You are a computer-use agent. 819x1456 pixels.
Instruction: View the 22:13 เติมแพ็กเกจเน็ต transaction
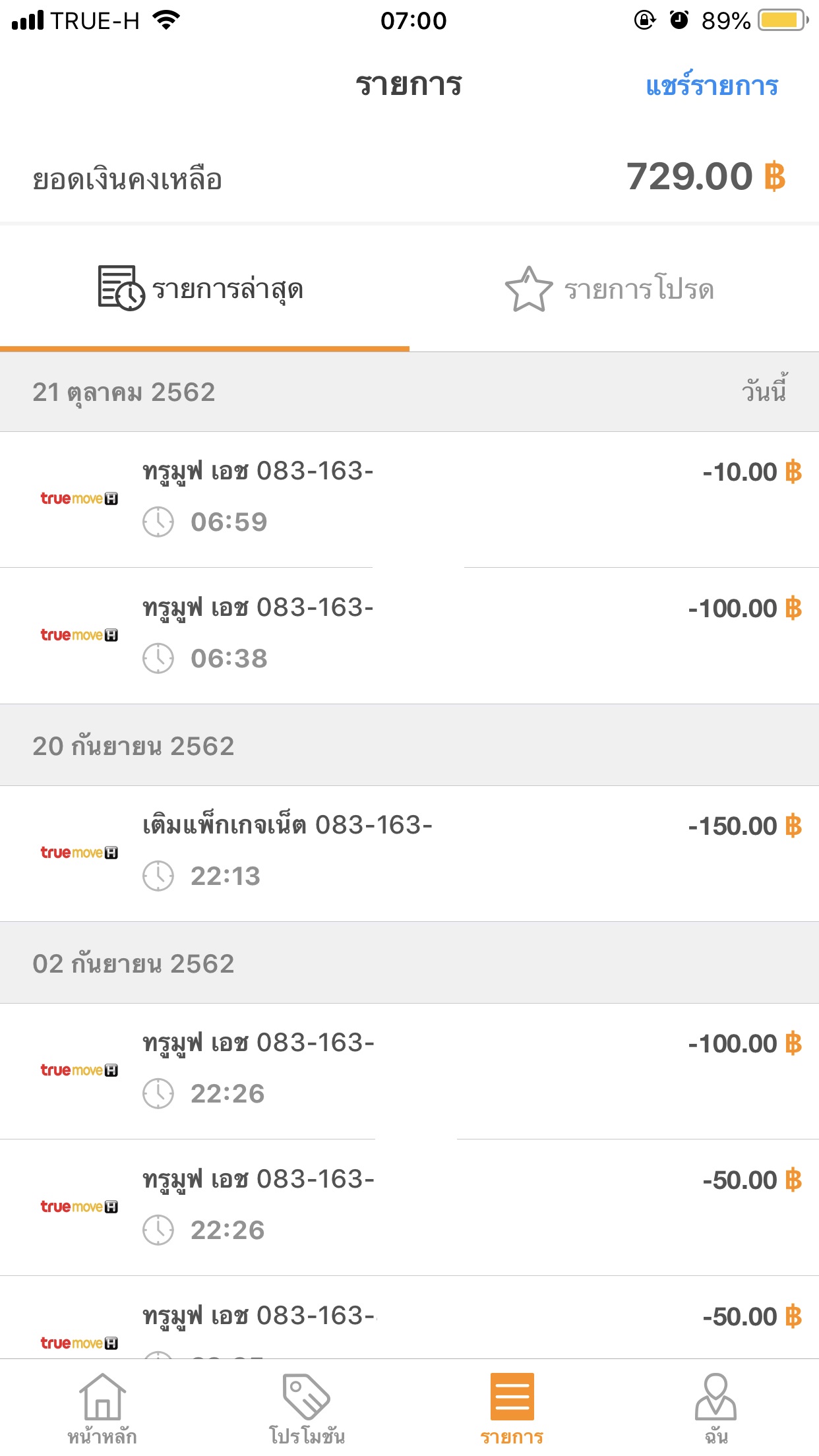[409, 853]
